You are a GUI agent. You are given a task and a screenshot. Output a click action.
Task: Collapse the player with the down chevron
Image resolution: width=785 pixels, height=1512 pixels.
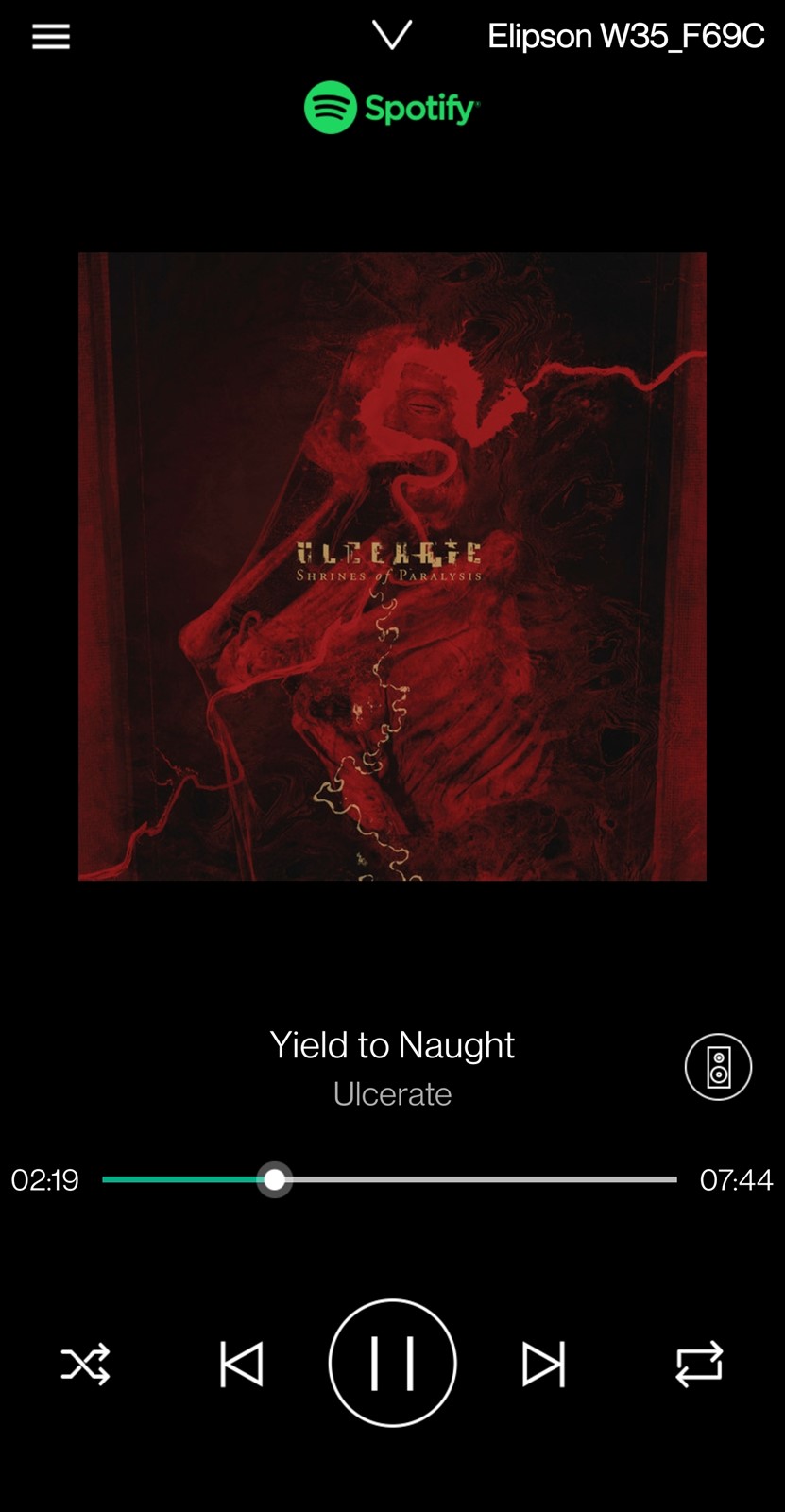pyautogui.click(x=392, y=36)
